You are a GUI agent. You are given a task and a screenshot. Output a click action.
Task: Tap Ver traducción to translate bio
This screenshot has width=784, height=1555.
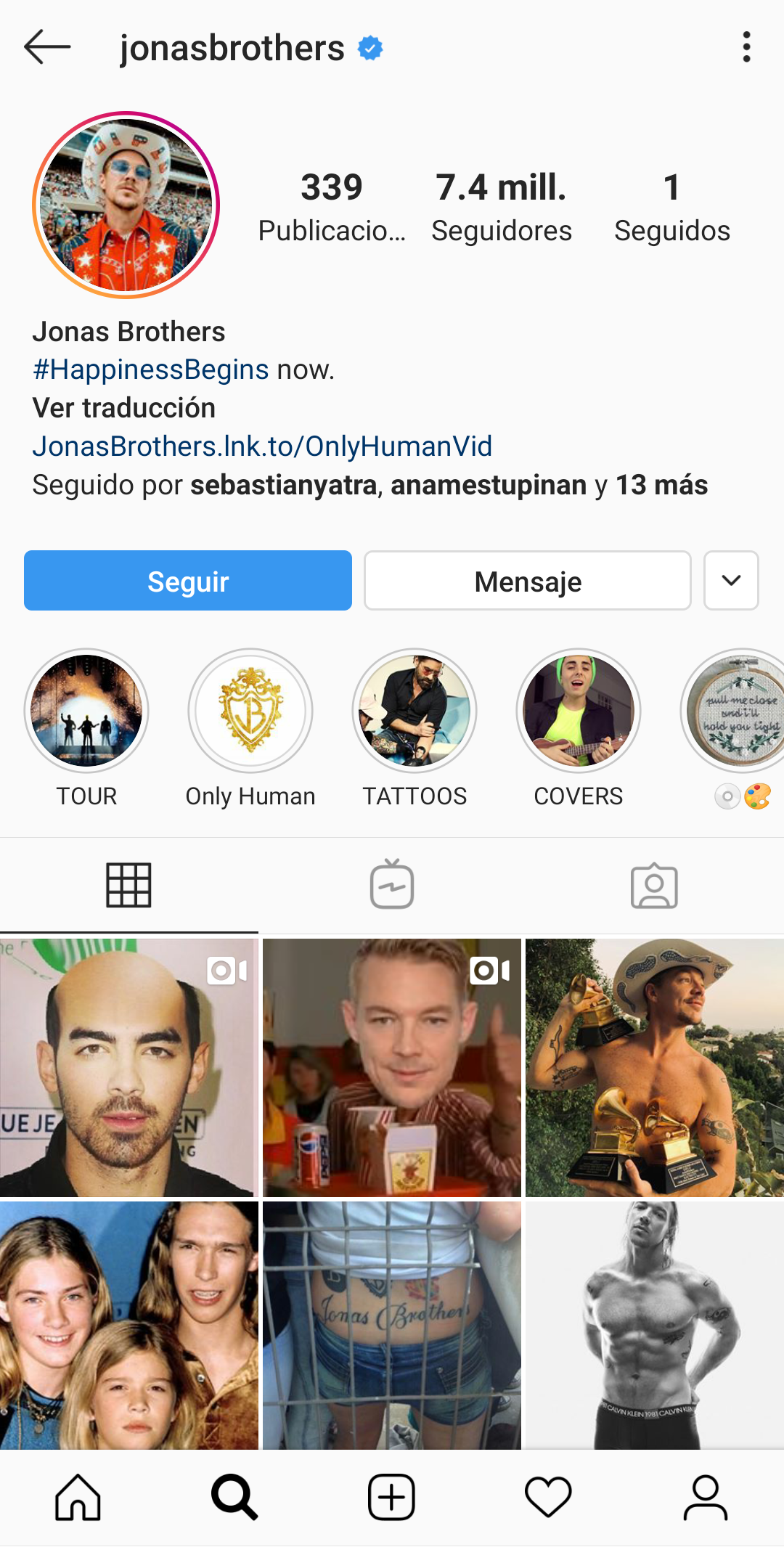(x=124, y=408)
